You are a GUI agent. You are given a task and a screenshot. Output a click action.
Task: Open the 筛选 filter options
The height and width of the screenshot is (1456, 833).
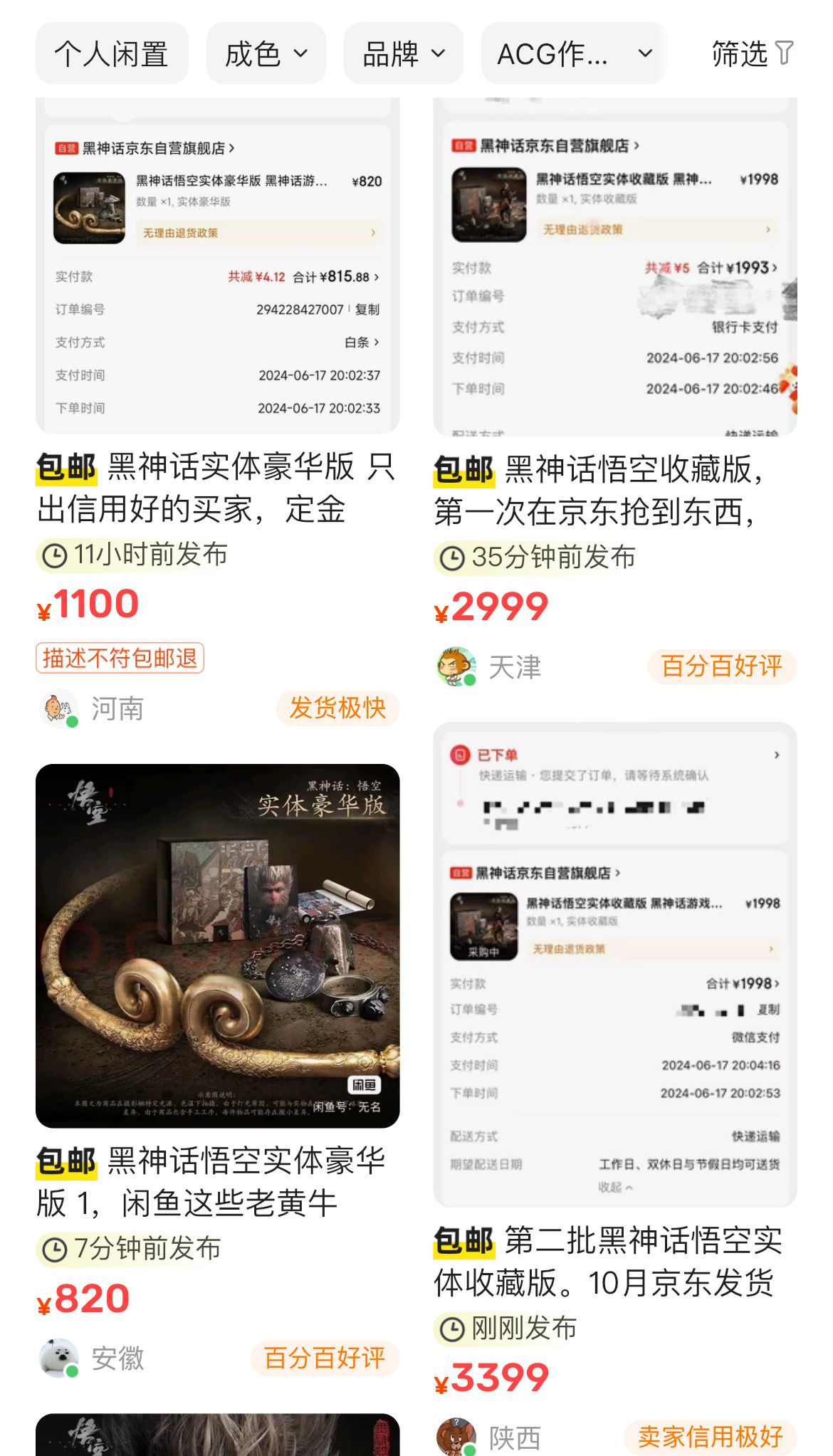pyautogui.click(x=752, y=54)
